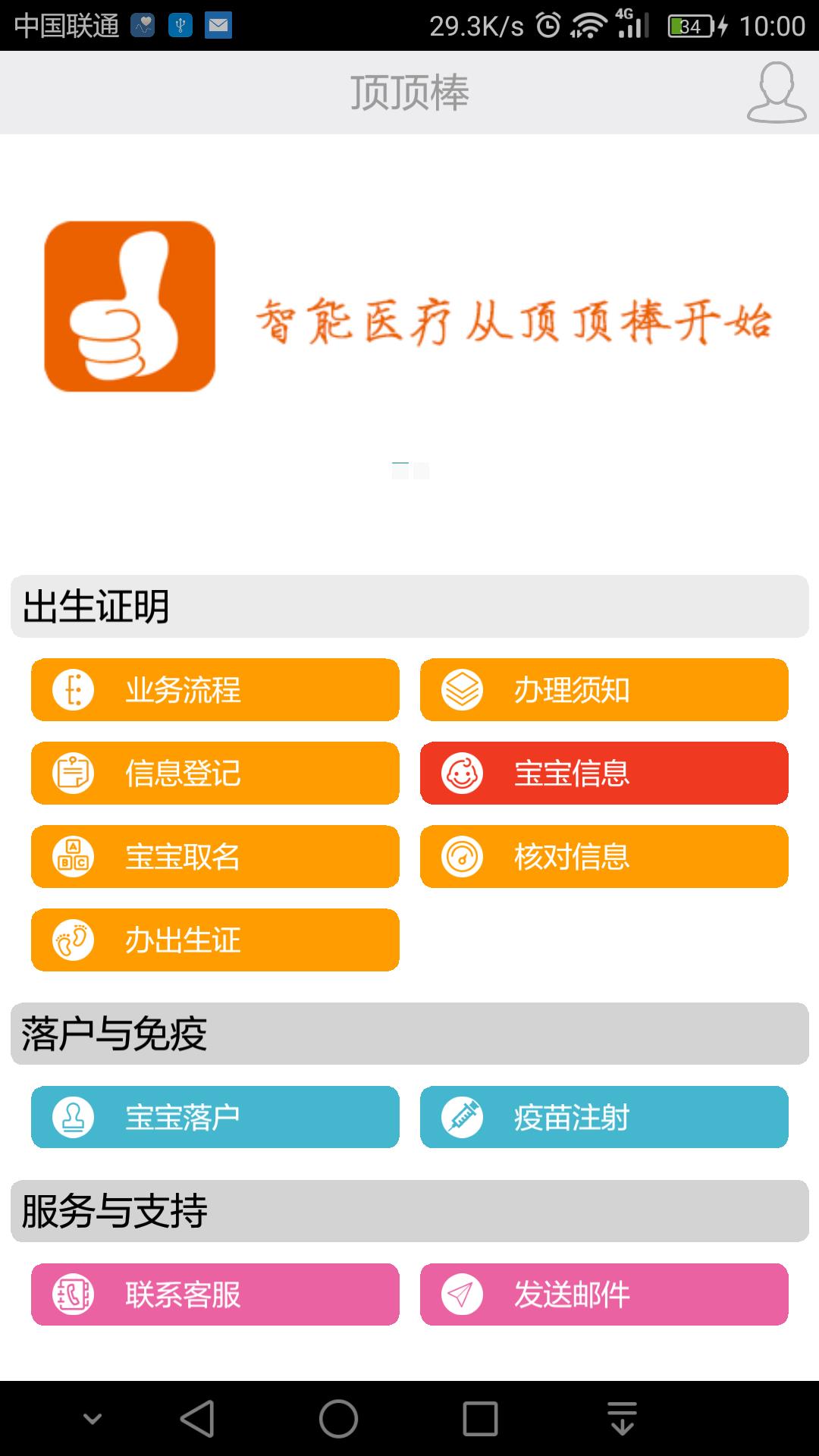Open 宝宝信息 baby info
Viewport: 819px width, 1456px height.
pos(604,773)
